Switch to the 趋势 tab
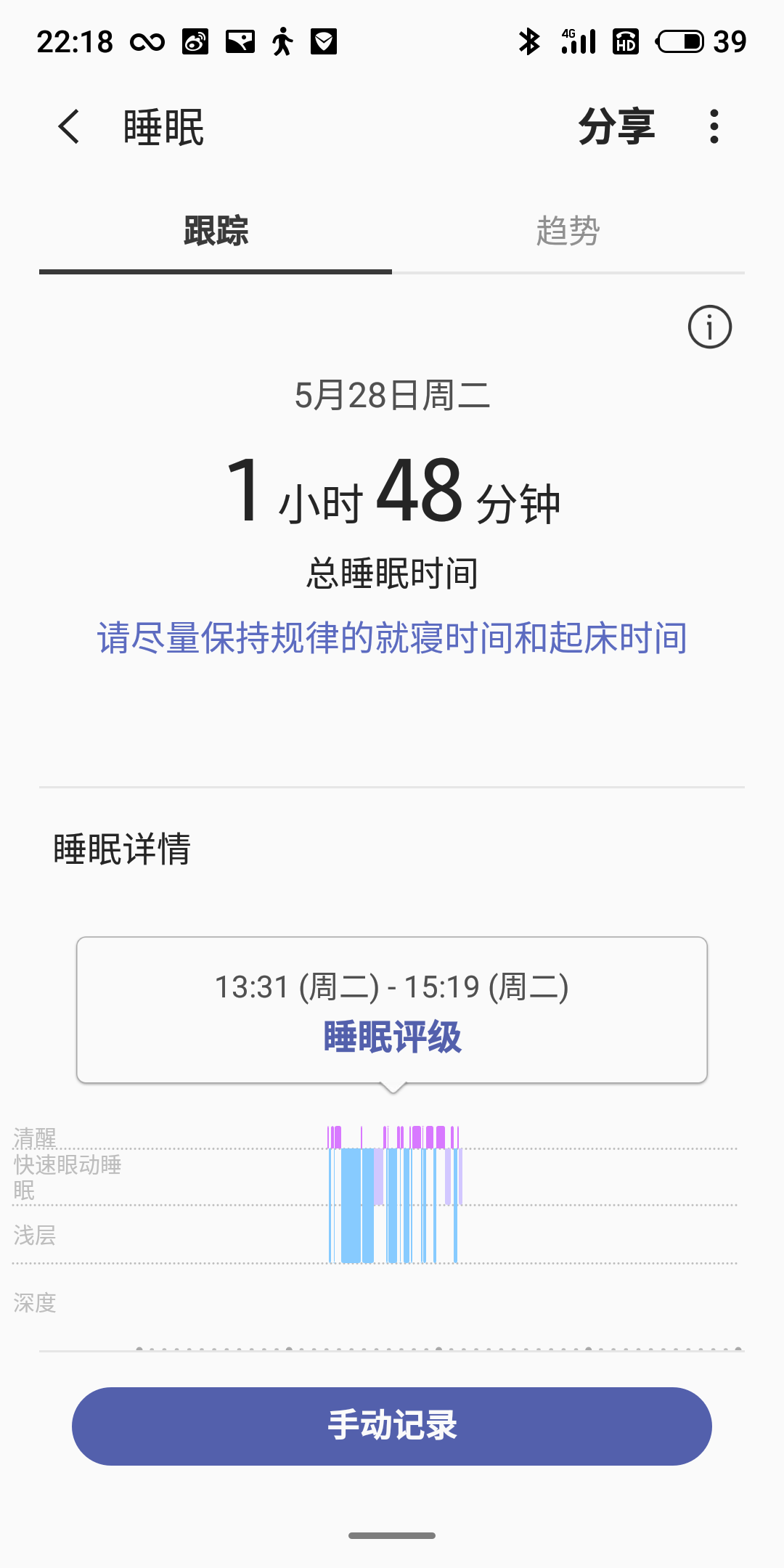 pos(568,231)
